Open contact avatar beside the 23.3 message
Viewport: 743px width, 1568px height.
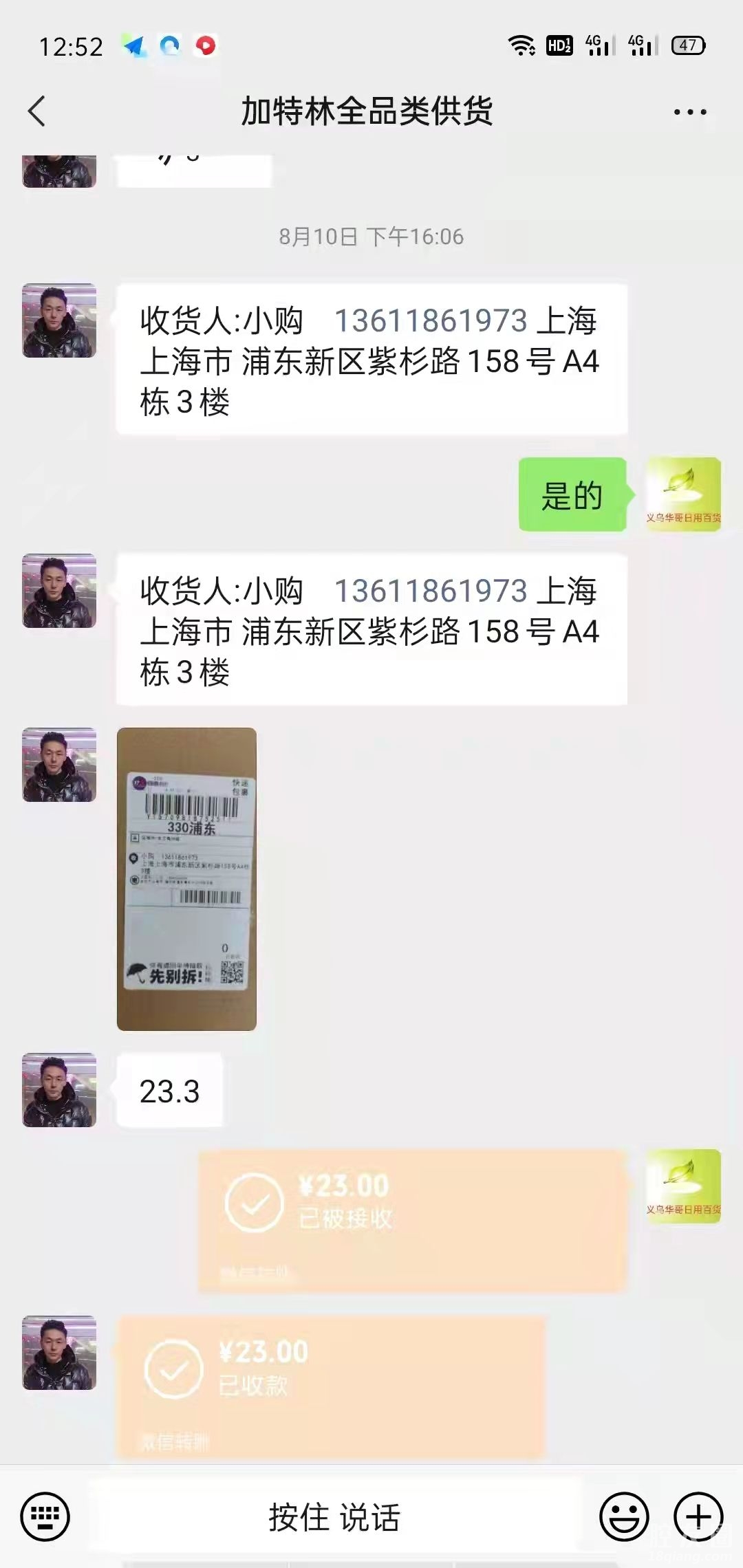59,1089
